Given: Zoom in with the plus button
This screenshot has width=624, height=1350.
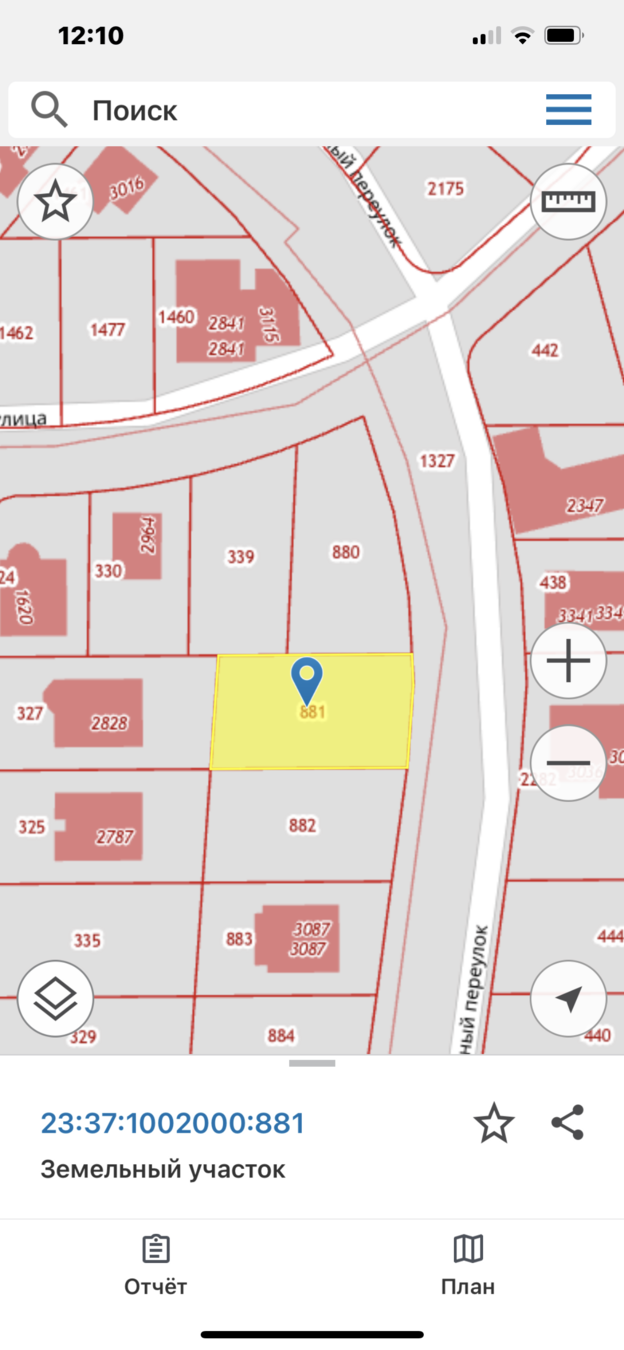Looking at the screenshot, I should coord(568,662).
